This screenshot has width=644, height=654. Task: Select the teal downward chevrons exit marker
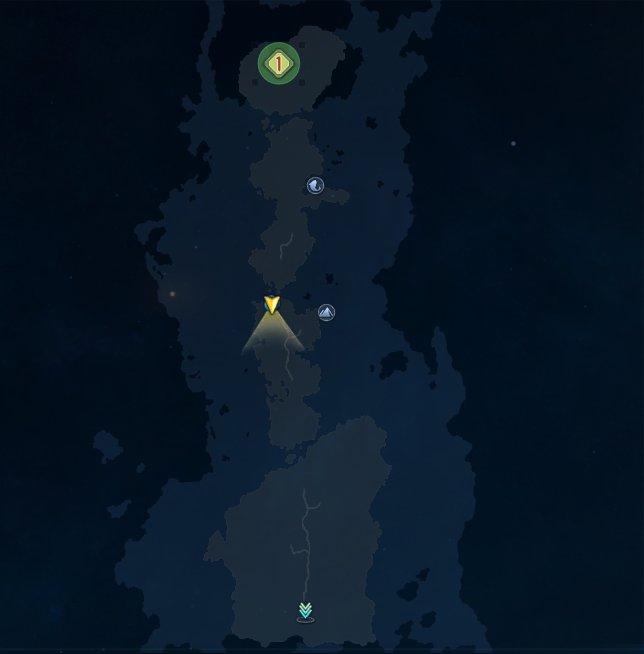point(305,611)
